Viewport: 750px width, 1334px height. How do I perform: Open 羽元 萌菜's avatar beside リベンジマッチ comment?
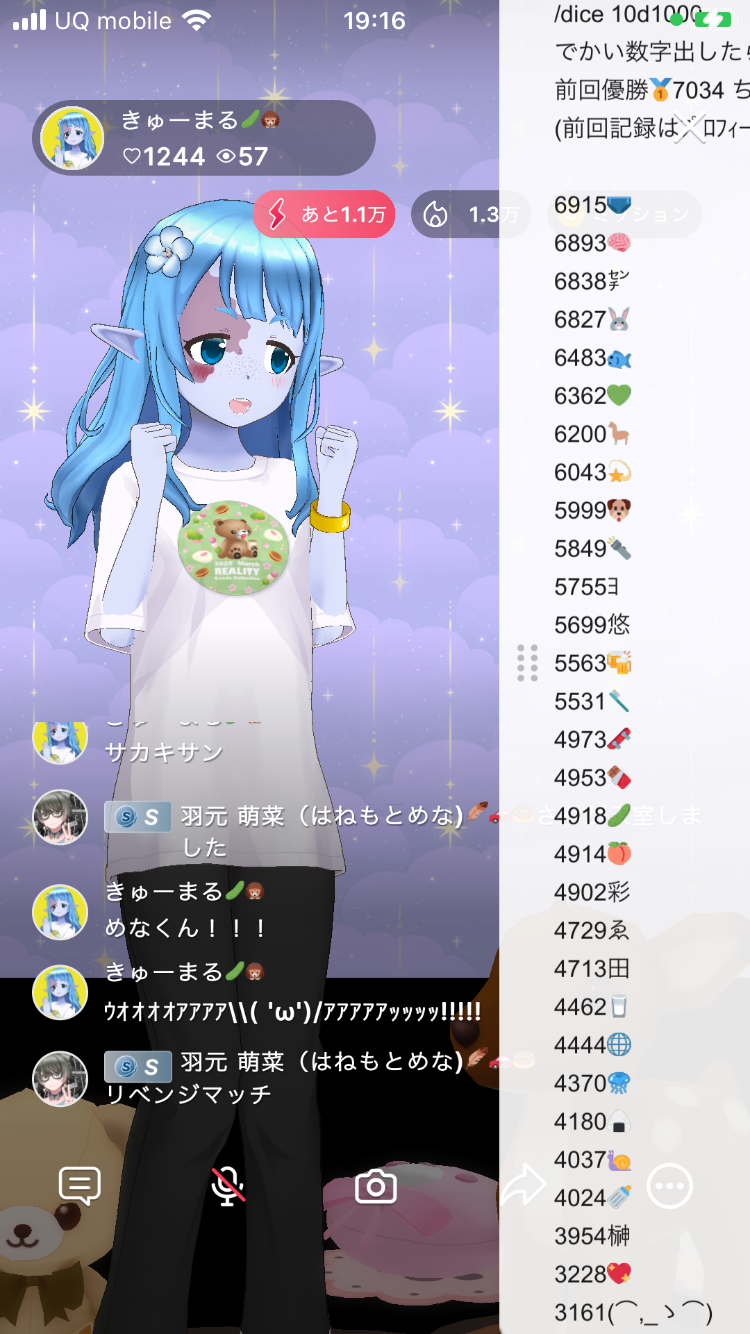(60, 1078)
